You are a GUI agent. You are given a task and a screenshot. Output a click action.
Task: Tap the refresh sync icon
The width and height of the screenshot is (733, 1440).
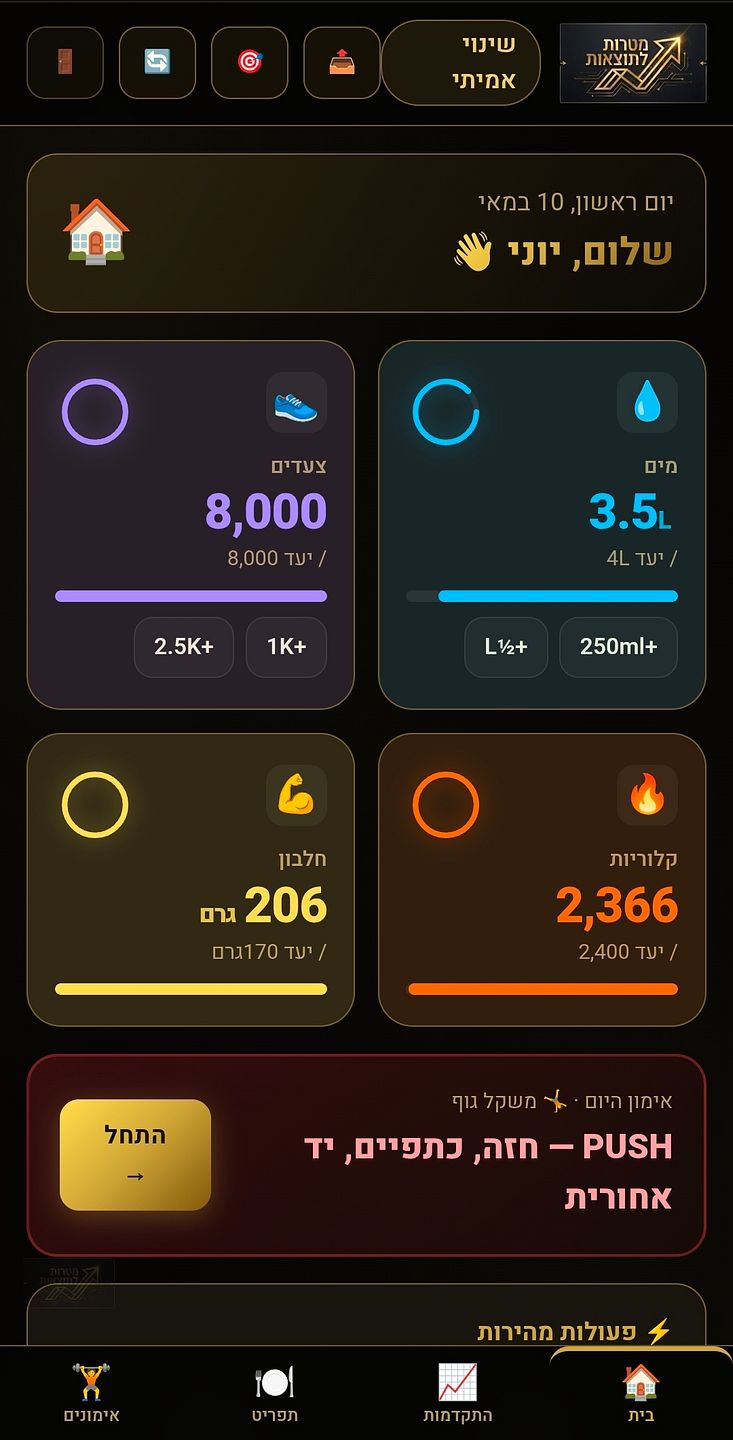coord(157,63)
